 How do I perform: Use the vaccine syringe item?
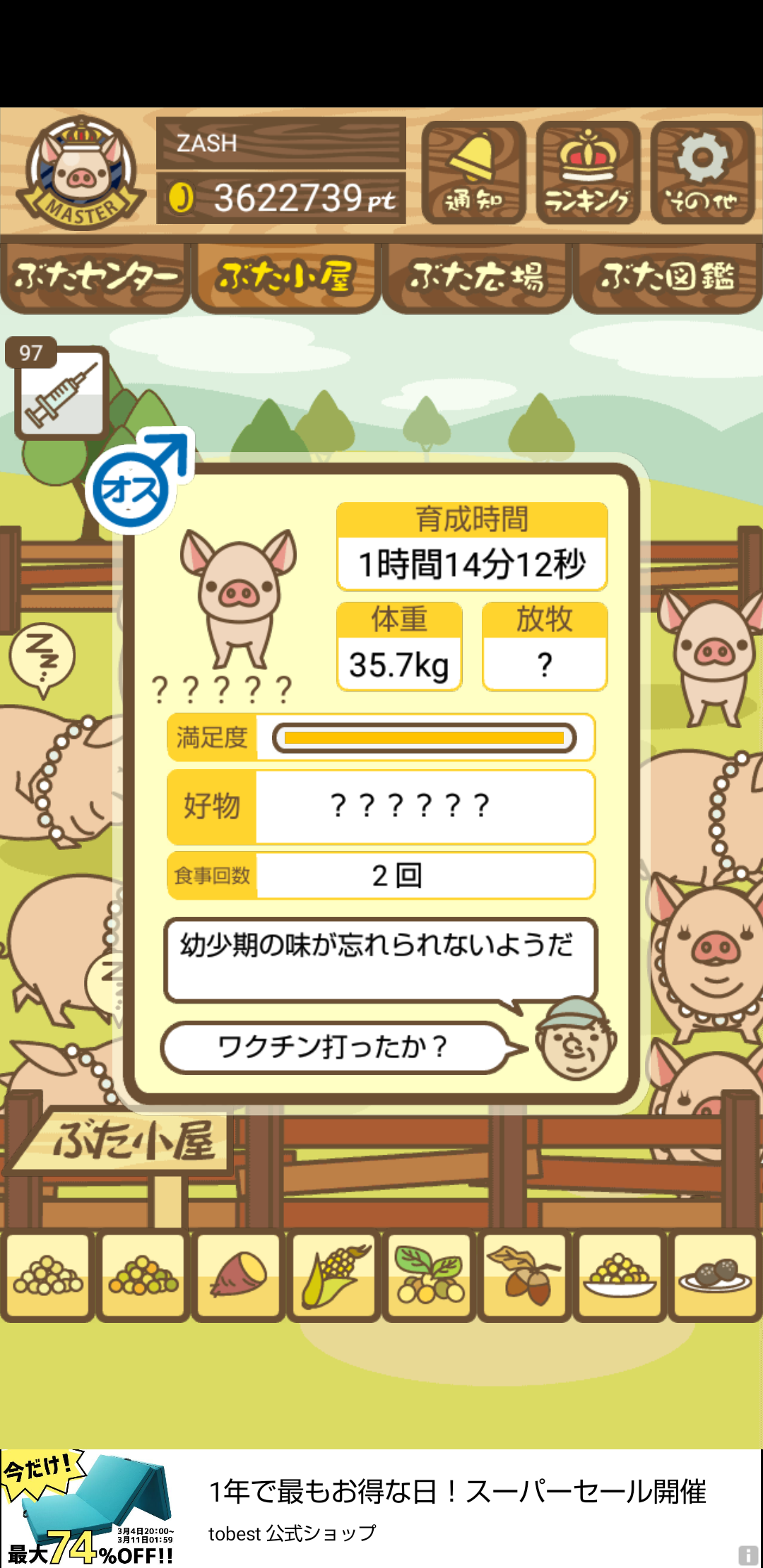coord(61,392)
